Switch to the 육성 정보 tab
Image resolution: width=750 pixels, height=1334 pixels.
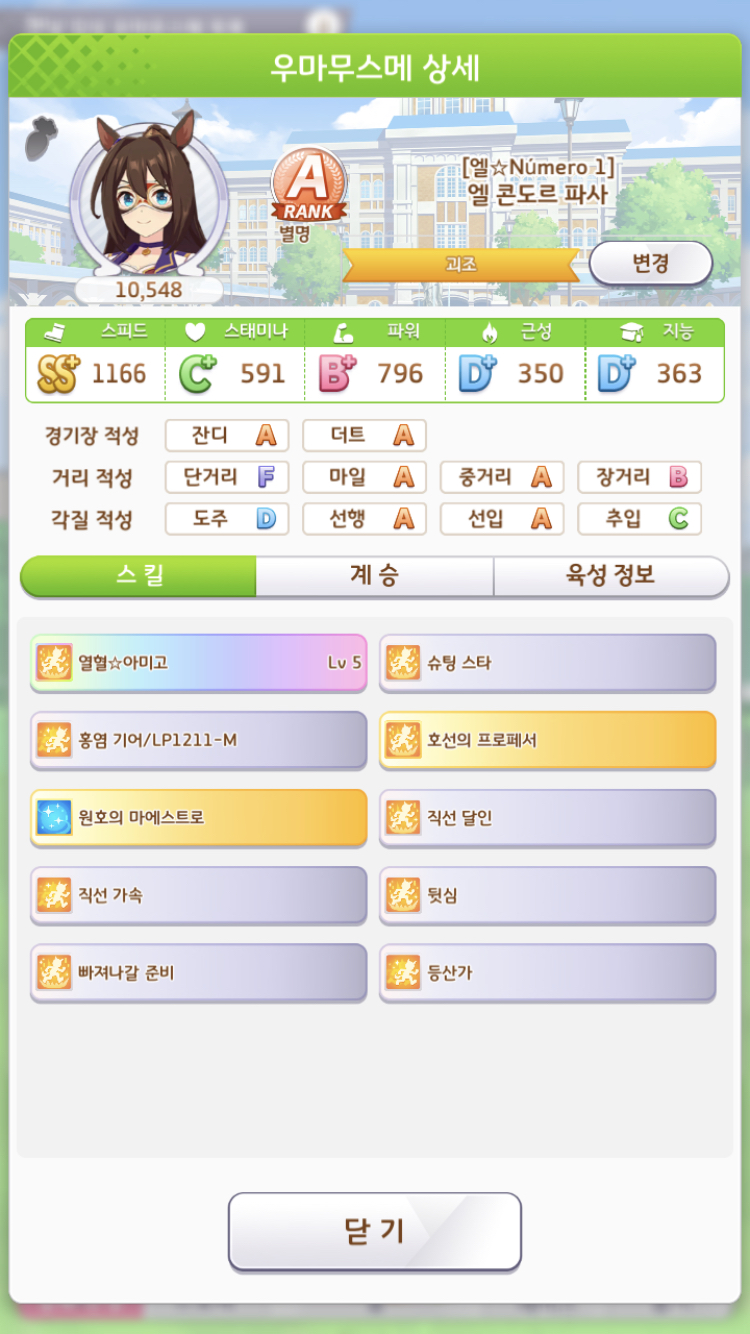pos(610,576)
